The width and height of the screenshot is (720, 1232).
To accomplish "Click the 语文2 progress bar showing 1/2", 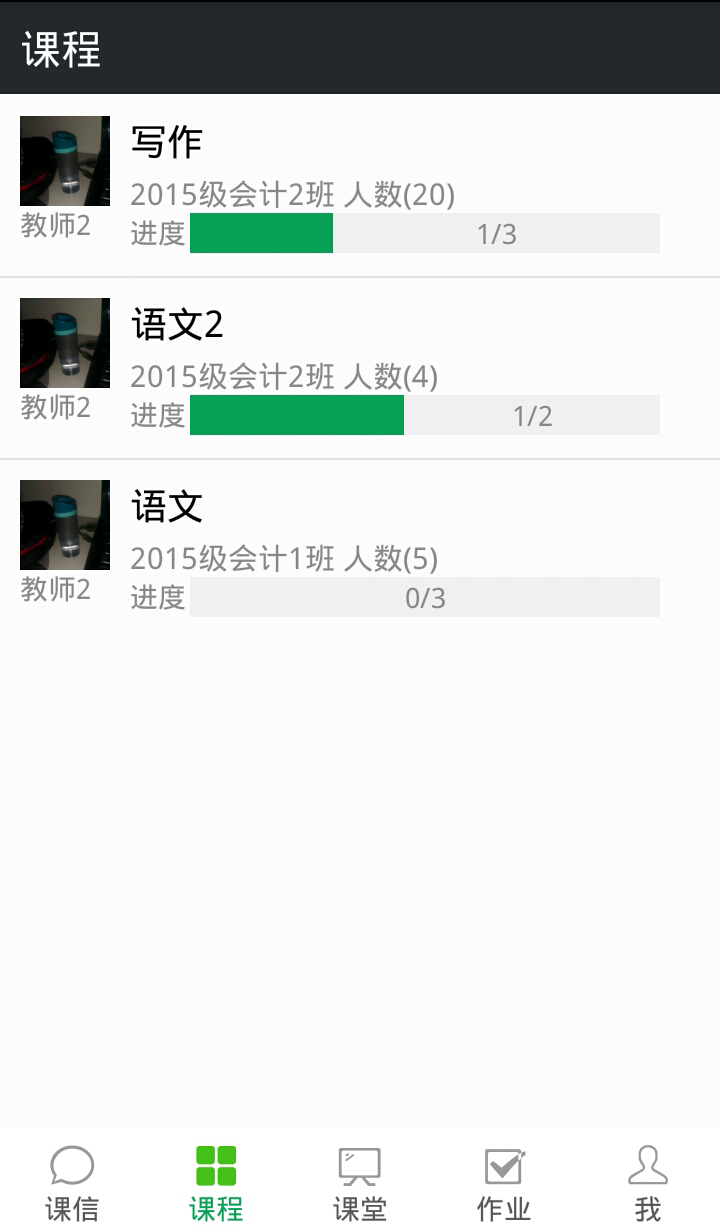I will 425,415.
